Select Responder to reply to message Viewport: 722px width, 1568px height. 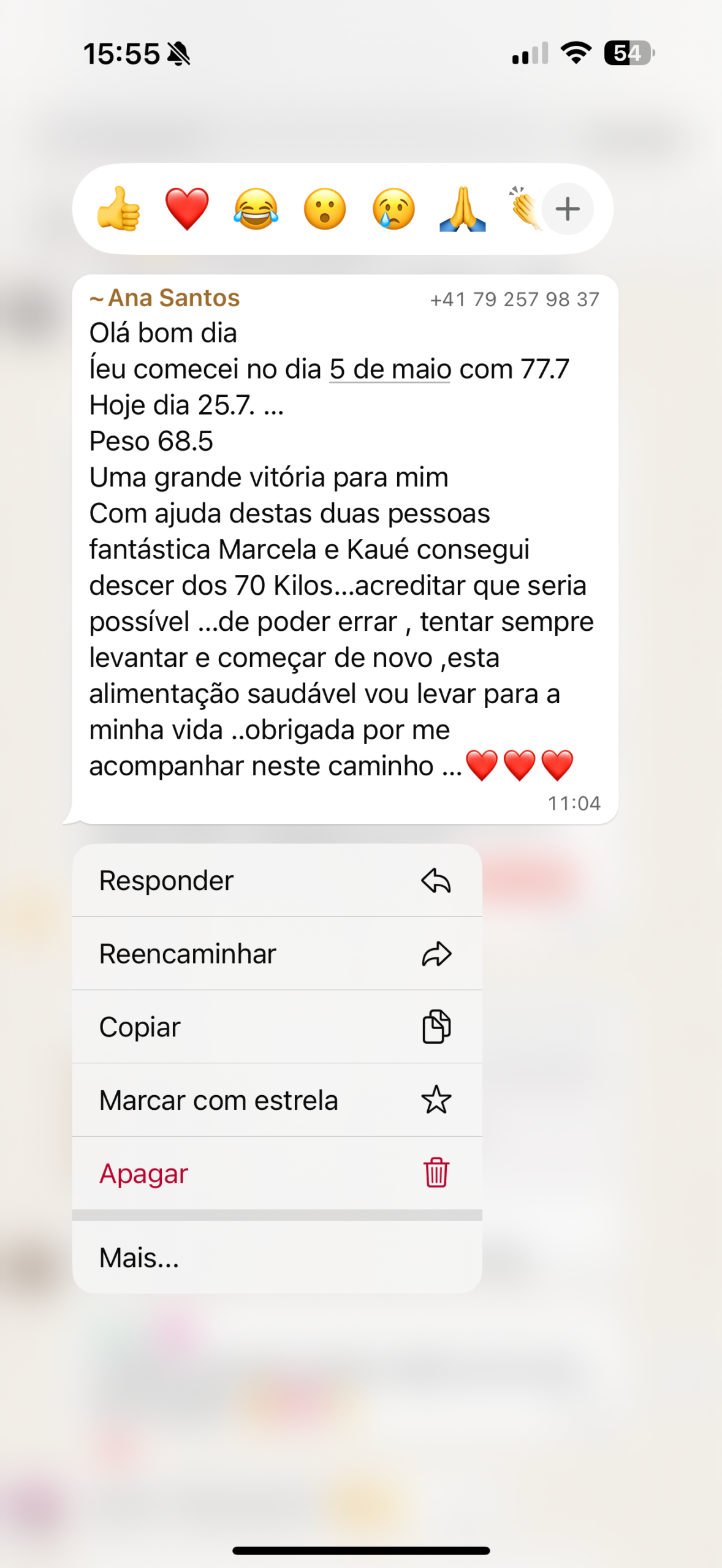(277, 881)
